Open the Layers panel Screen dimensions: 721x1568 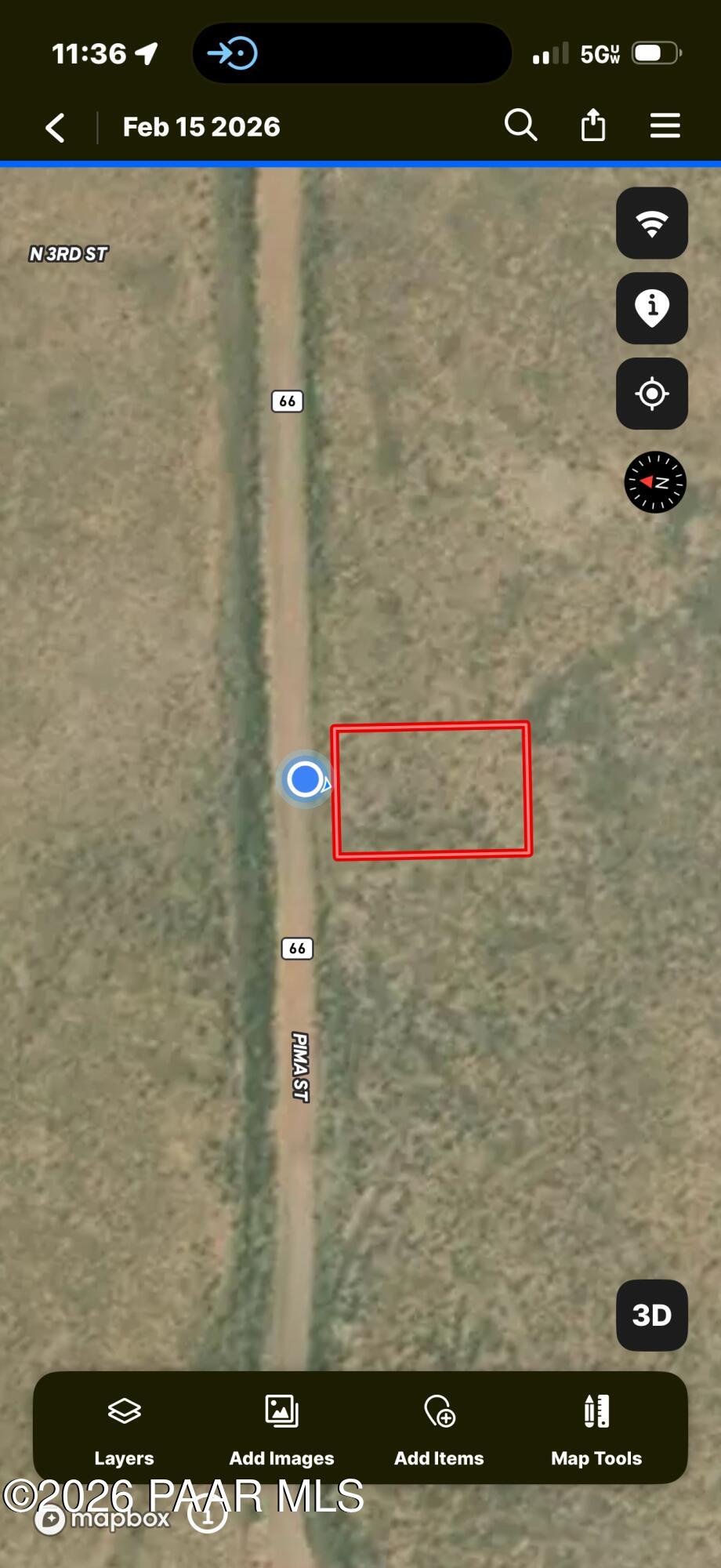tap(124, 1428)
